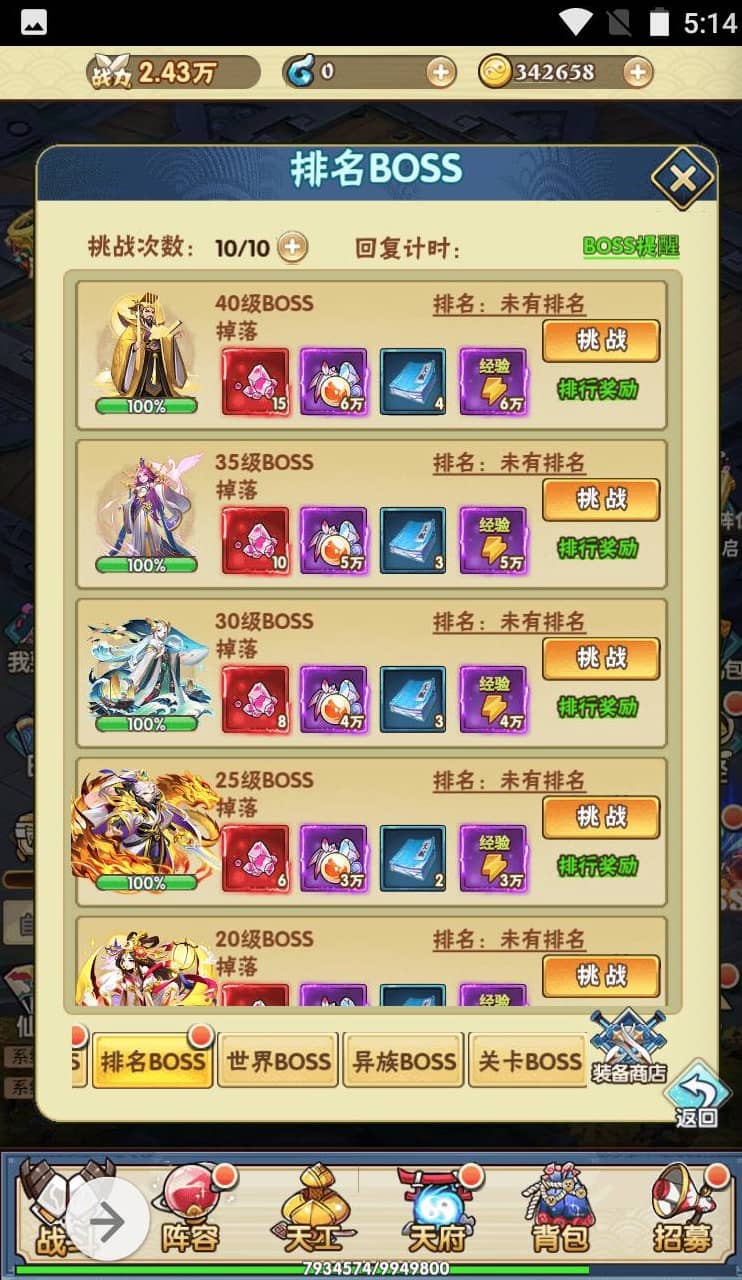View 排行奖励 for the 40级BOSS
The height and width of the screenshot is (1280, 742).
(598, 389)
